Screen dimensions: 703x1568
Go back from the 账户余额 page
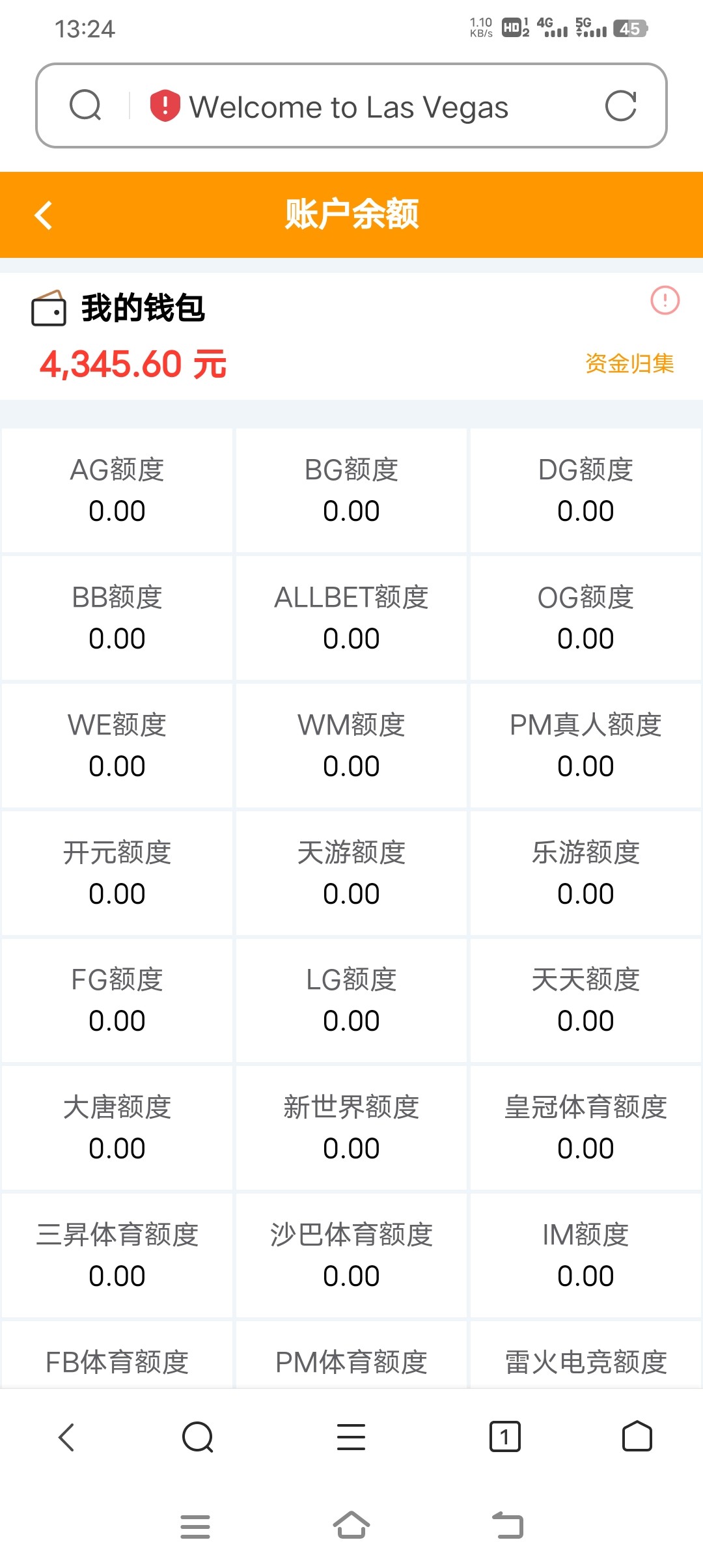[x=44, y=216]
